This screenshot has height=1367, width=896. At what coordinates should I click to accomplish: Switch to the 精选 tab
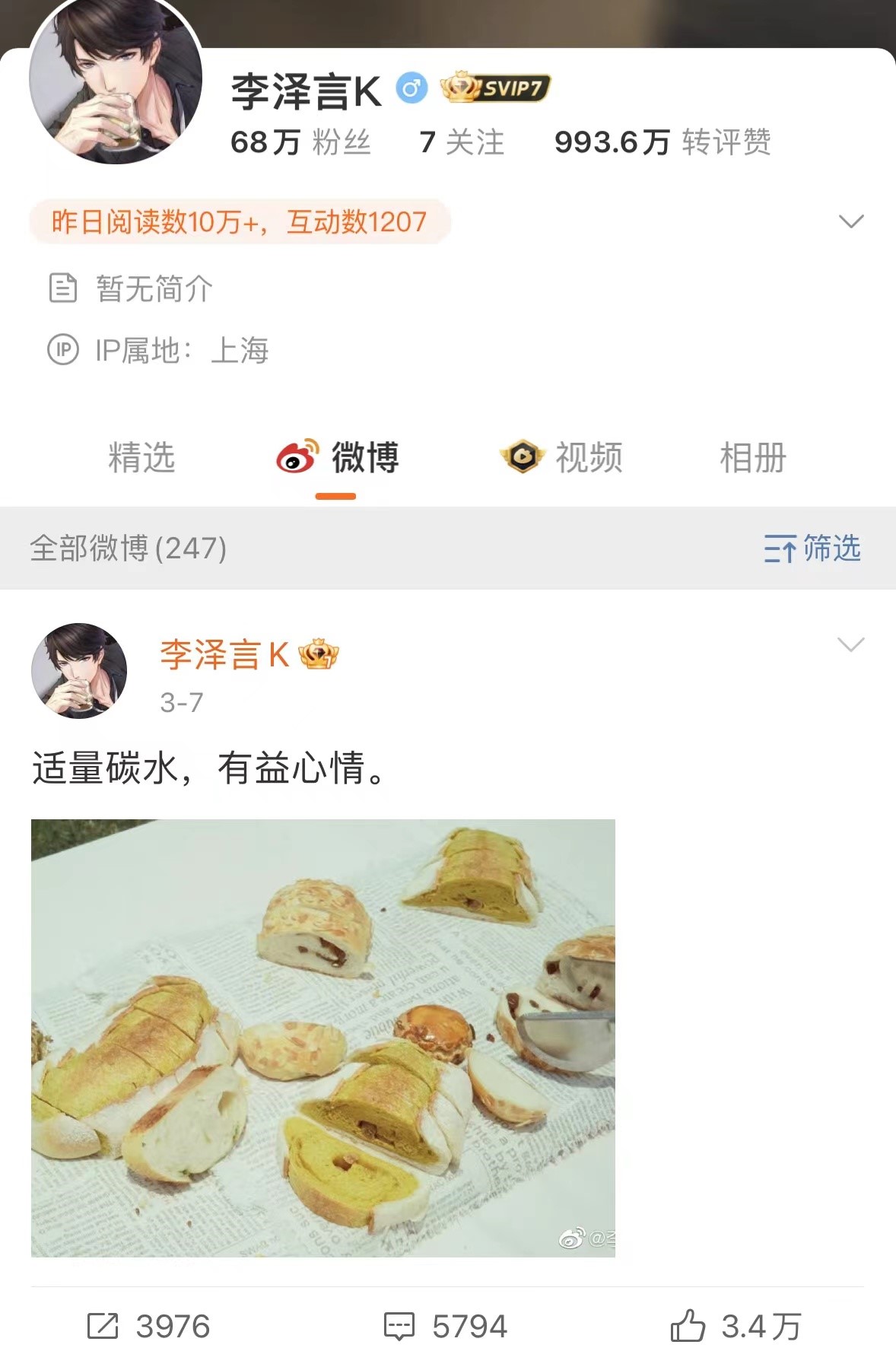[141, 458]
